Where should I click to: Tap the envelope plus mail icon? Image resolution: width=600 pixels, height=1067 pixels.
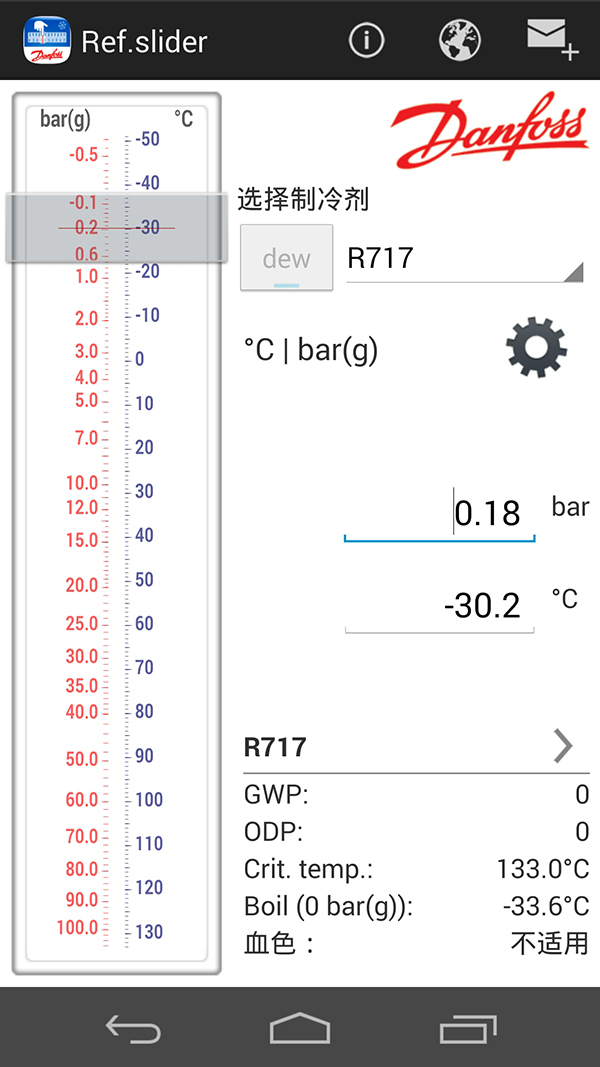[552, 40]
